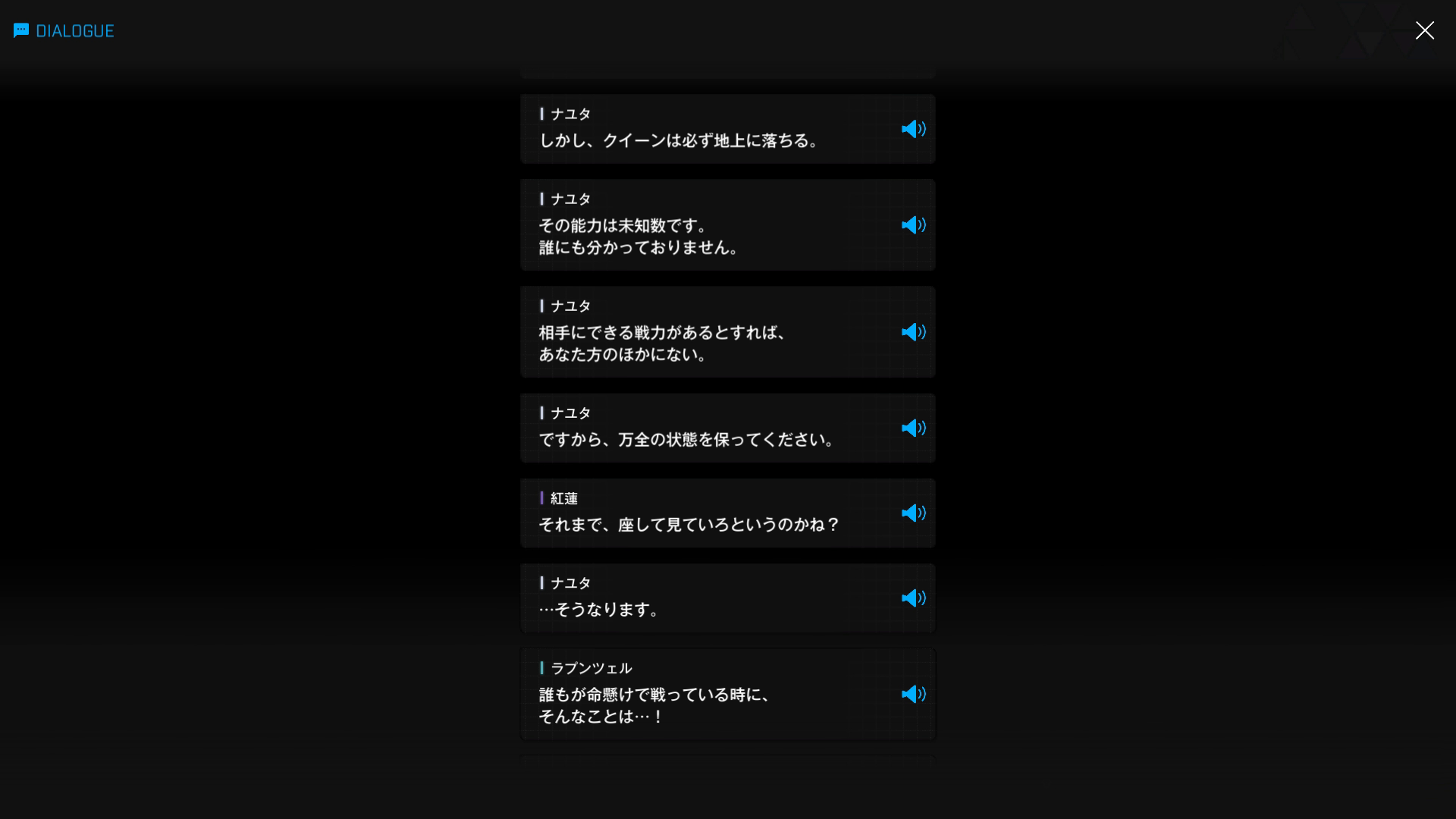Close the dialogue log
The image size is (1456, 819).
[1424, 30]
